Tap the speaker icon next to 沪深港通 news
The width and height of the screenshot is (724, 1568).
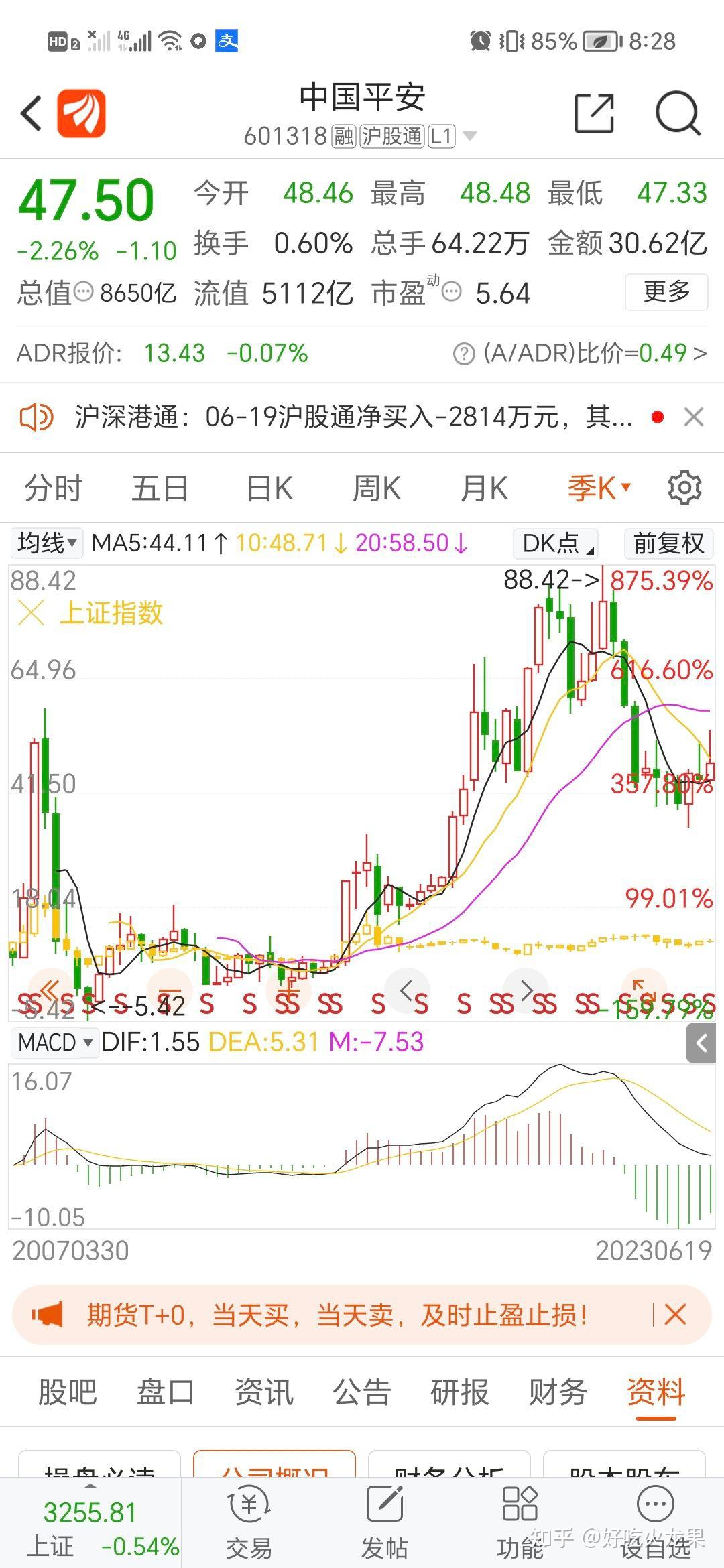(x=37, y=417)
